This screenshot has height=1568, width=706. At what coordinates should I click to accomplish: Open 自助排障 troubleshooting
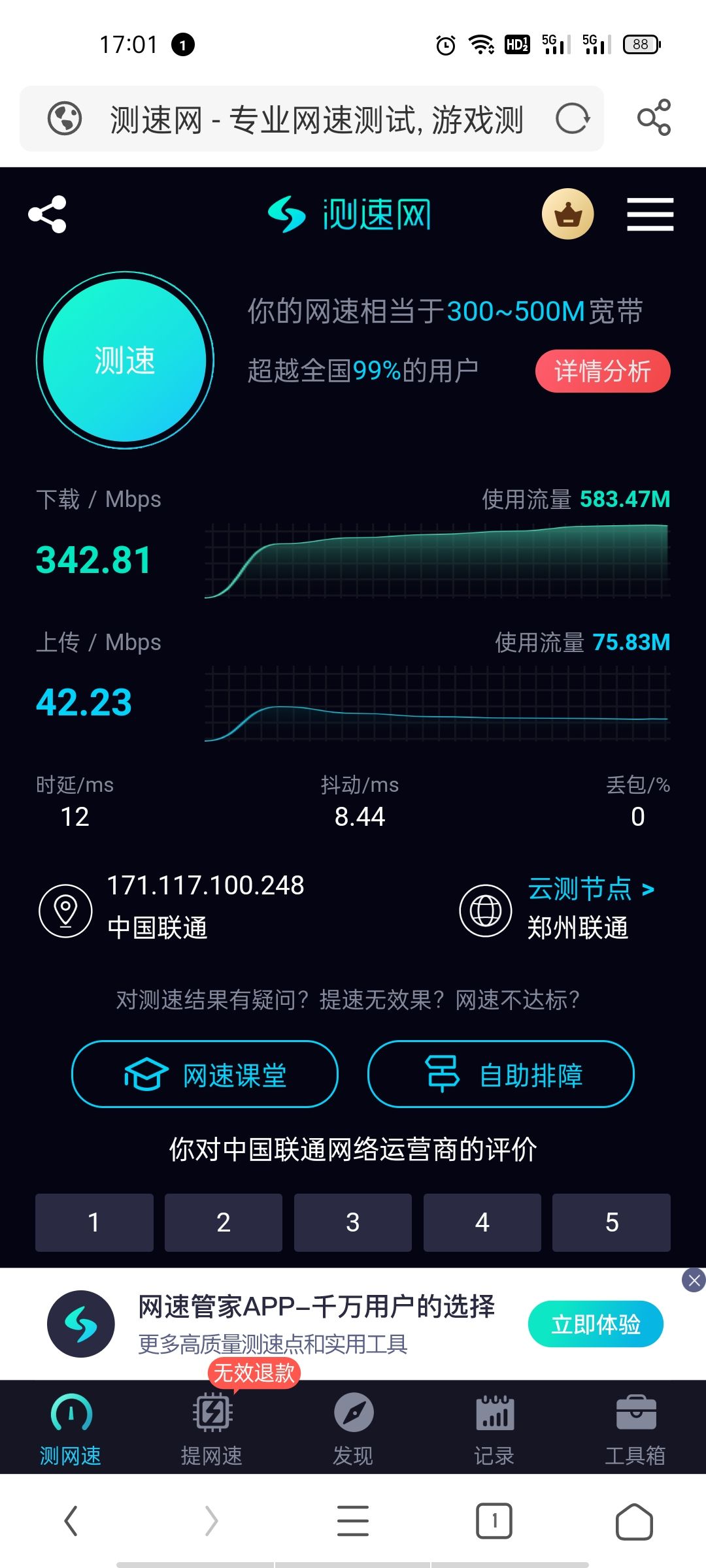(501, 1074)
